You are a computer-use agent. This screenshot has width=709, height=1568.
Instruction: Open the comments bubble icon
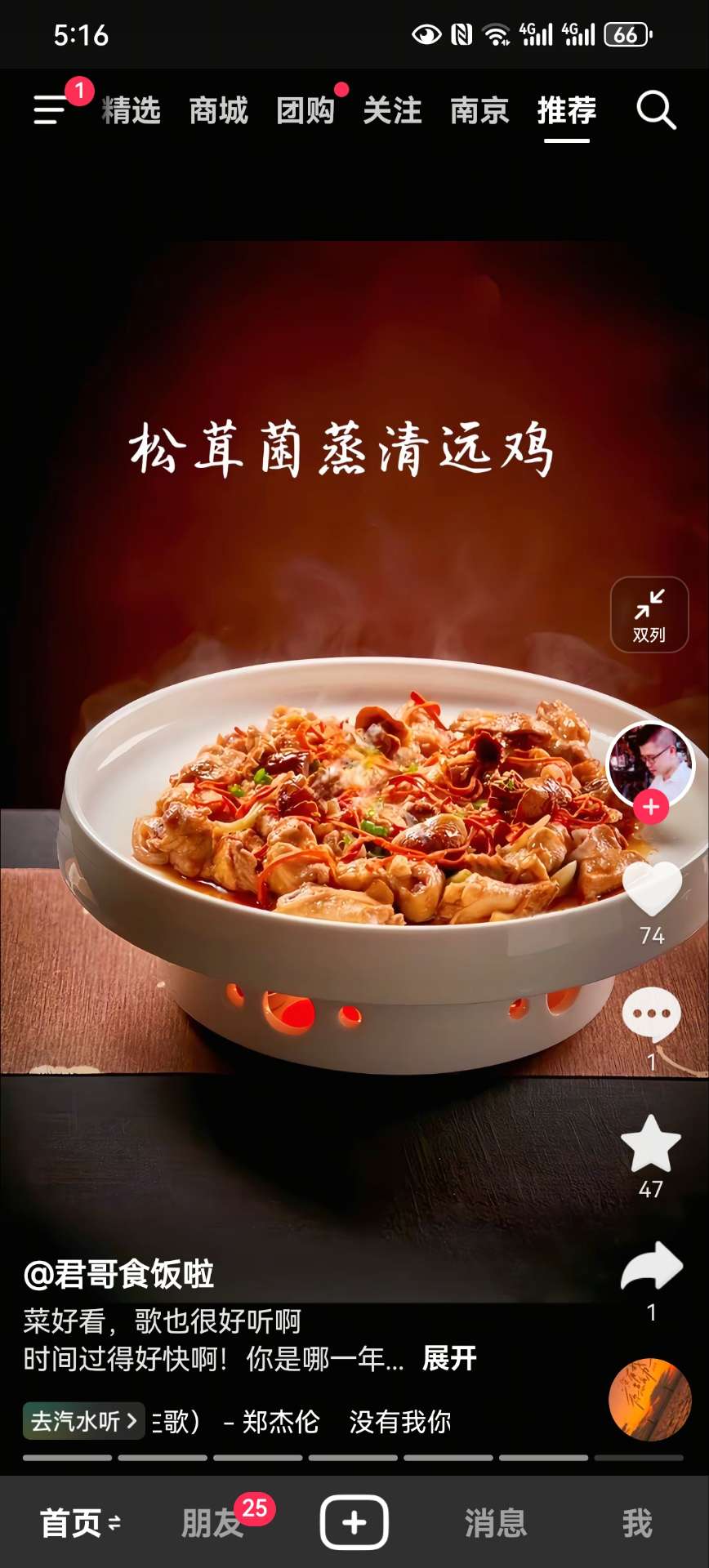coord(651,1014)
